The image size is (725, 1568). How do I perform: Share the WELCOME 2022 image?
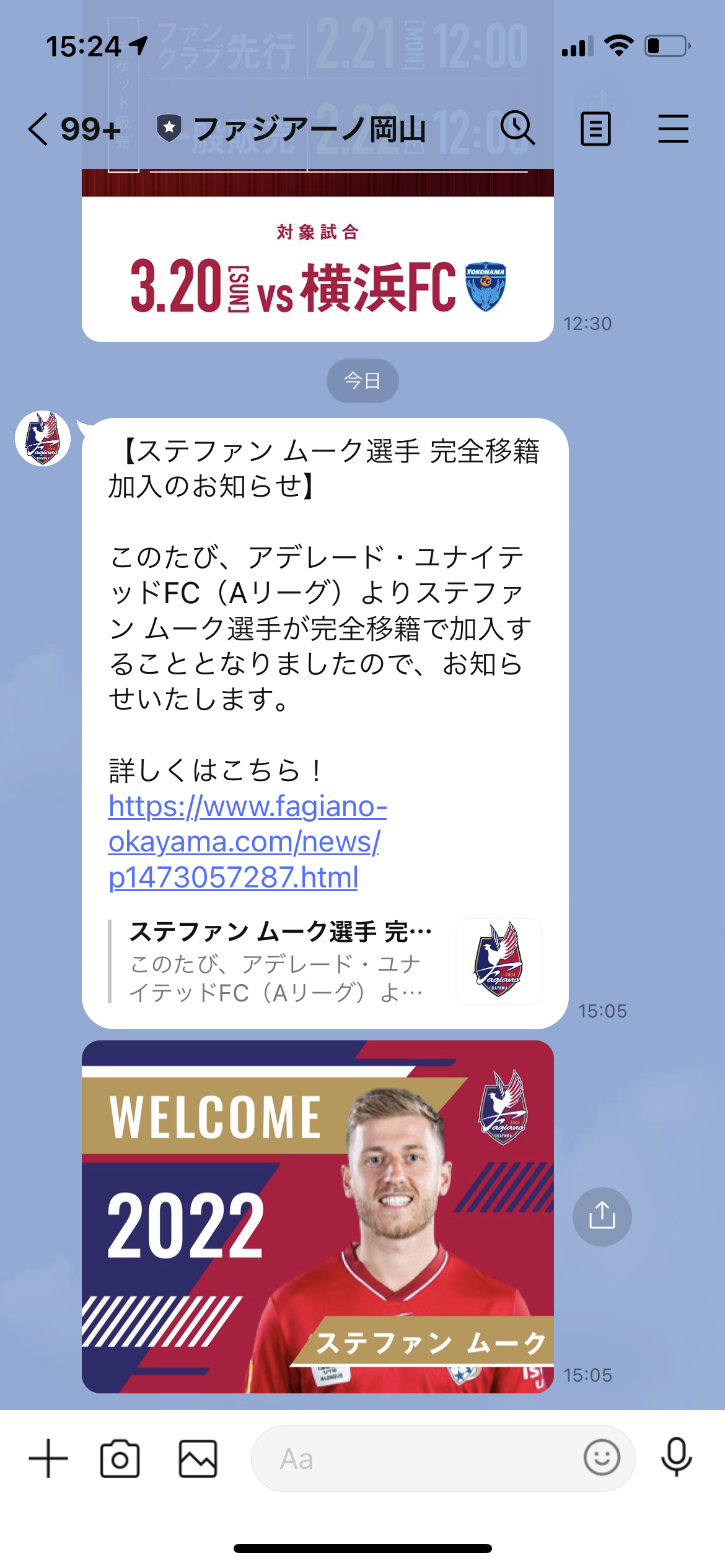(x=602, y=1216)
